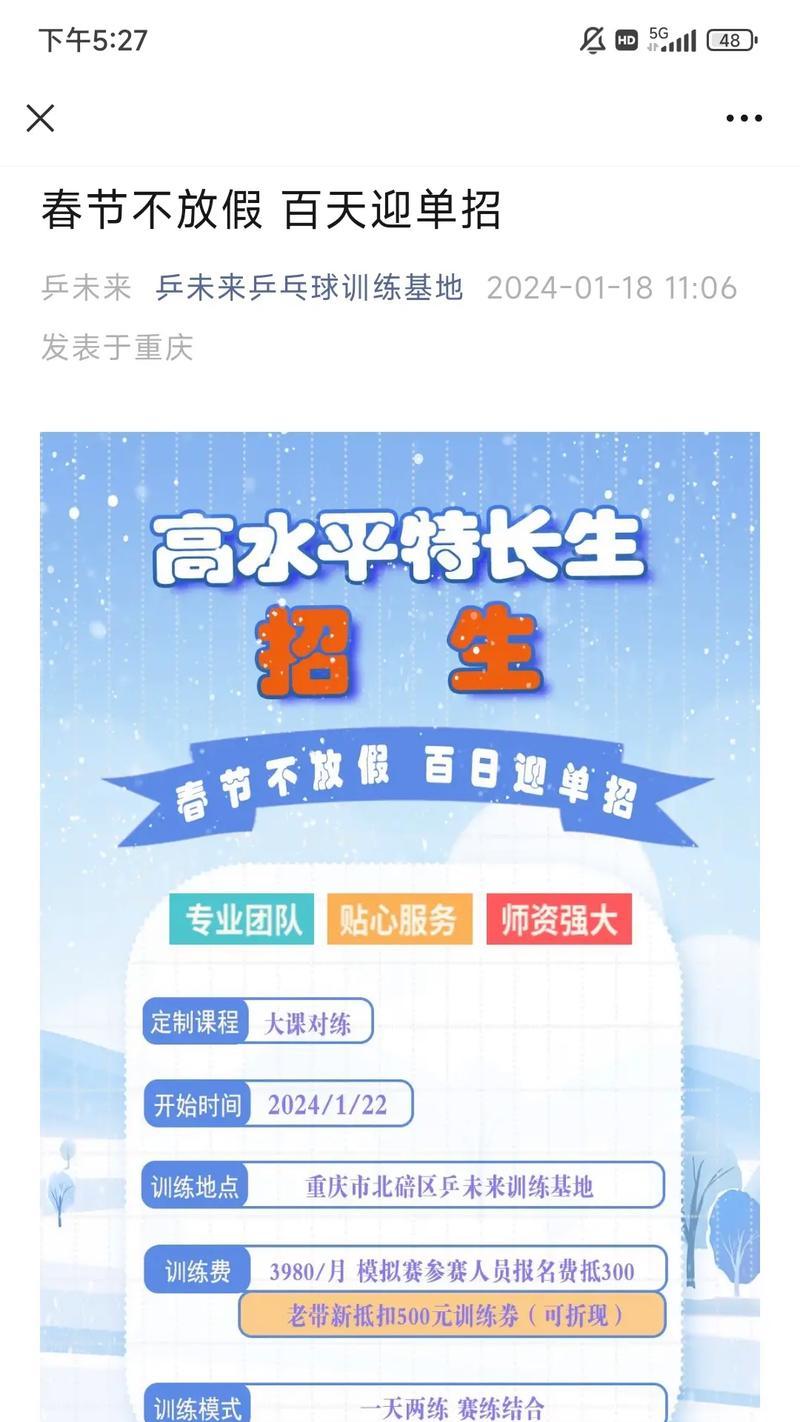Open the three-dot more options menu
This screenshot has height=1422, width=800.
743,119
